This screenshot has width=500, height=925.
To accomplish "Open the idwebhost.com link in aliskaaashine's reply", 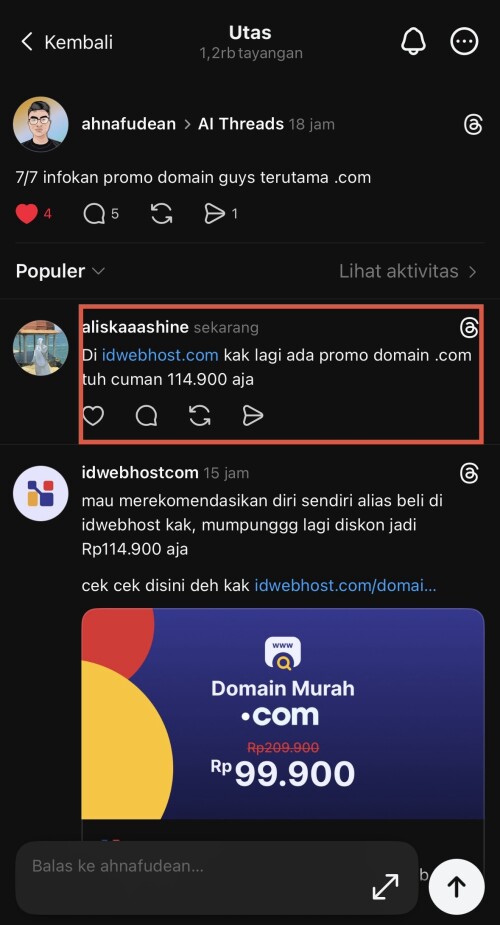I will [x=160, y=356].
